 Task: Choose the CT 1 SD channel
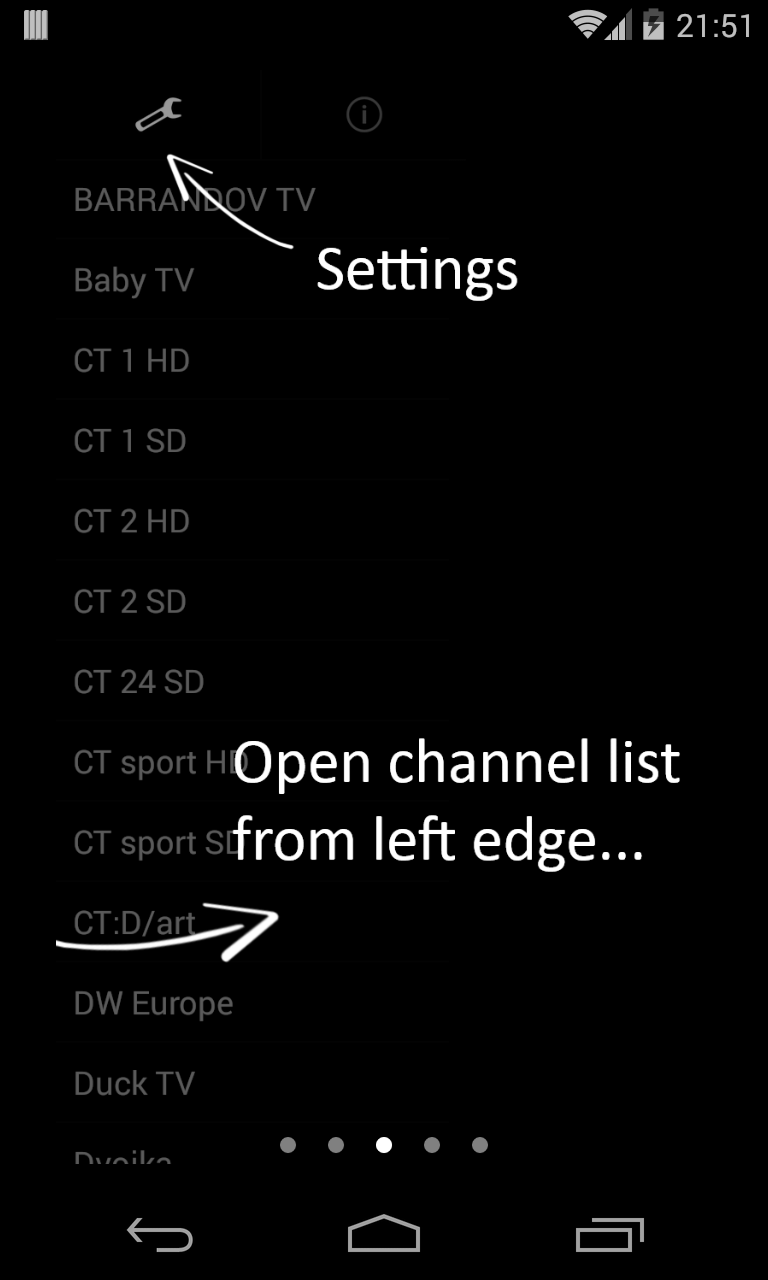(x=130, y=441)
